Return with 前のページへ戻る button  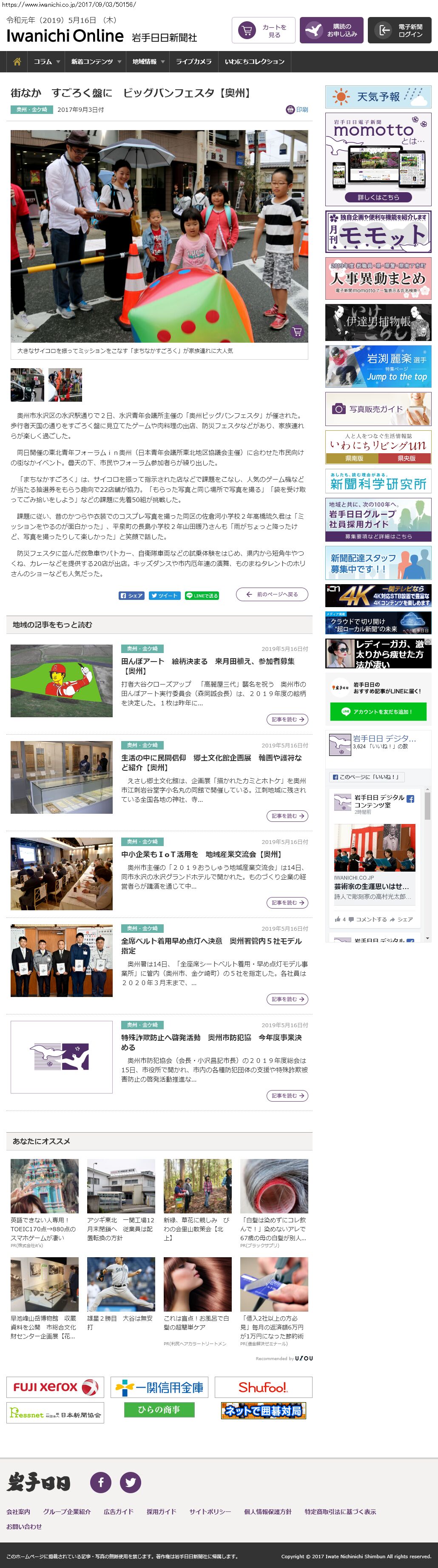(272, 594)
